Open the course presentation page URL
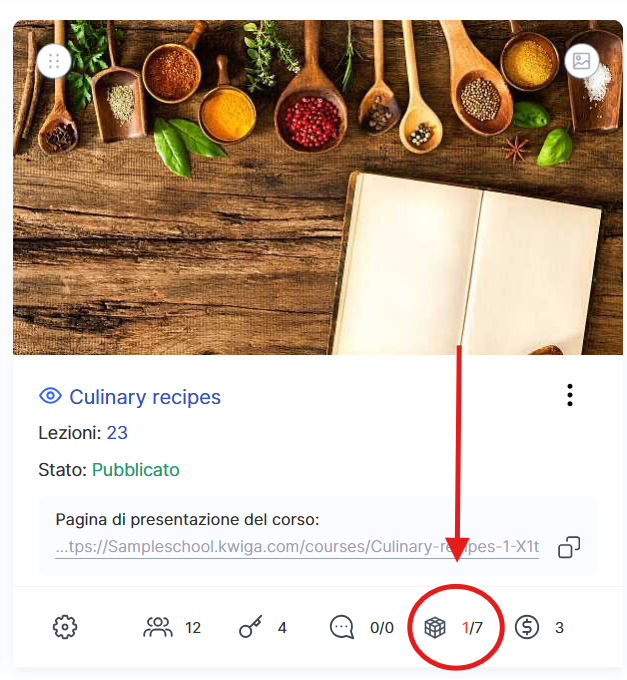 [297, 548]
